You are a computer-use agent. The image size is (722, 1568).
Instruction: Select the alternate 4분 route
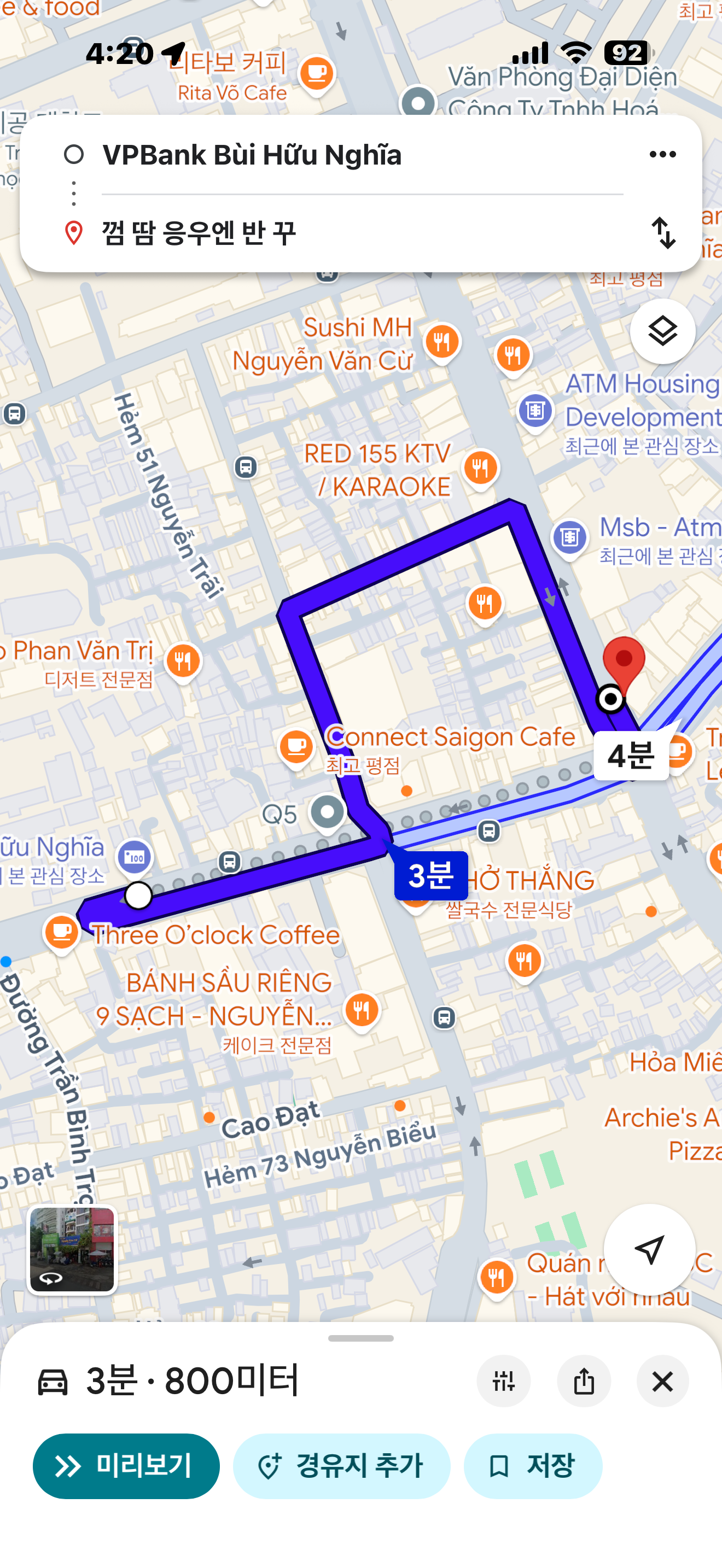coord(631,756)
